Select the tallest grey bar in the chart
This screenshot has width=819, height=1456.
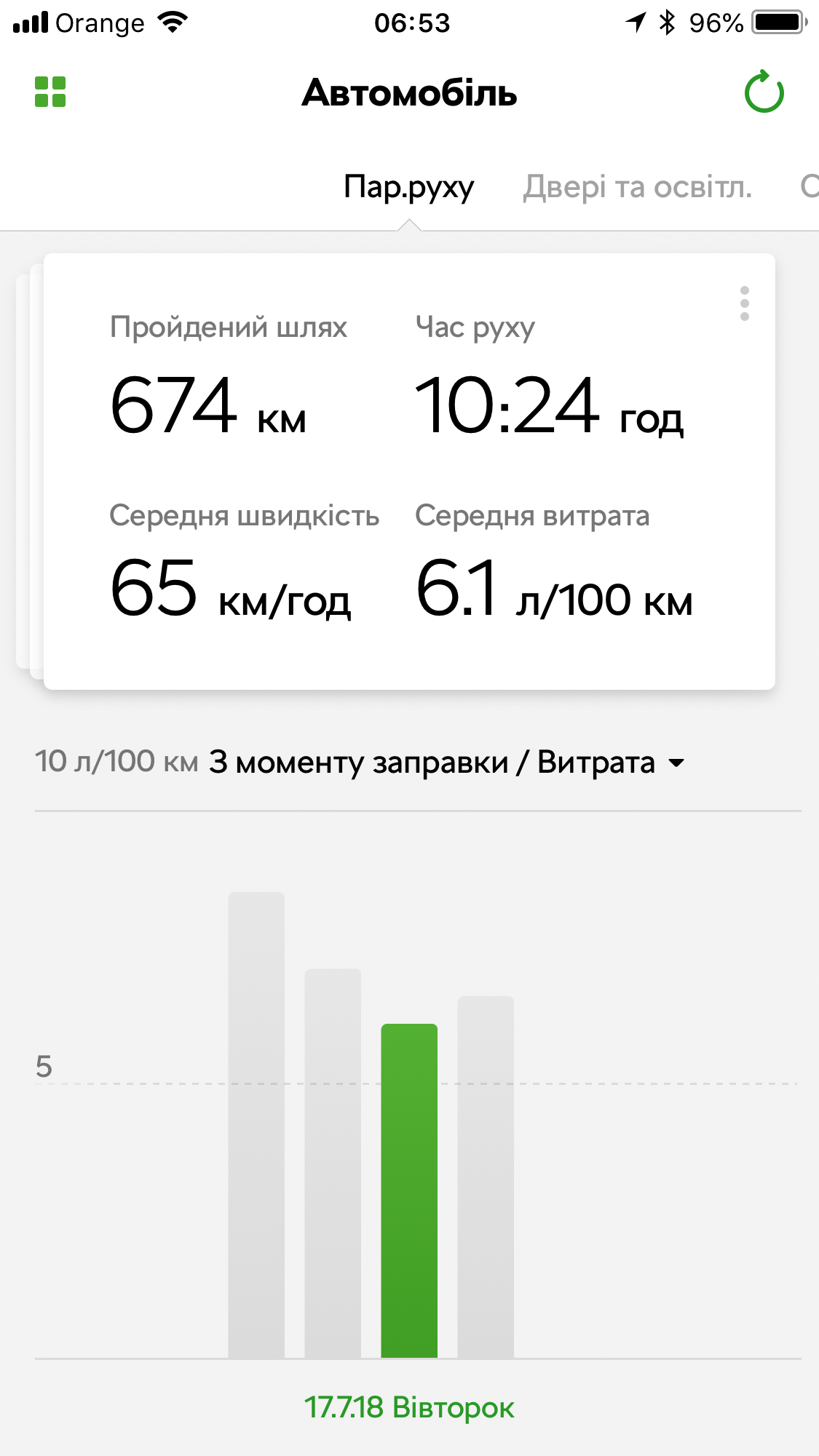click(256, 1124)
